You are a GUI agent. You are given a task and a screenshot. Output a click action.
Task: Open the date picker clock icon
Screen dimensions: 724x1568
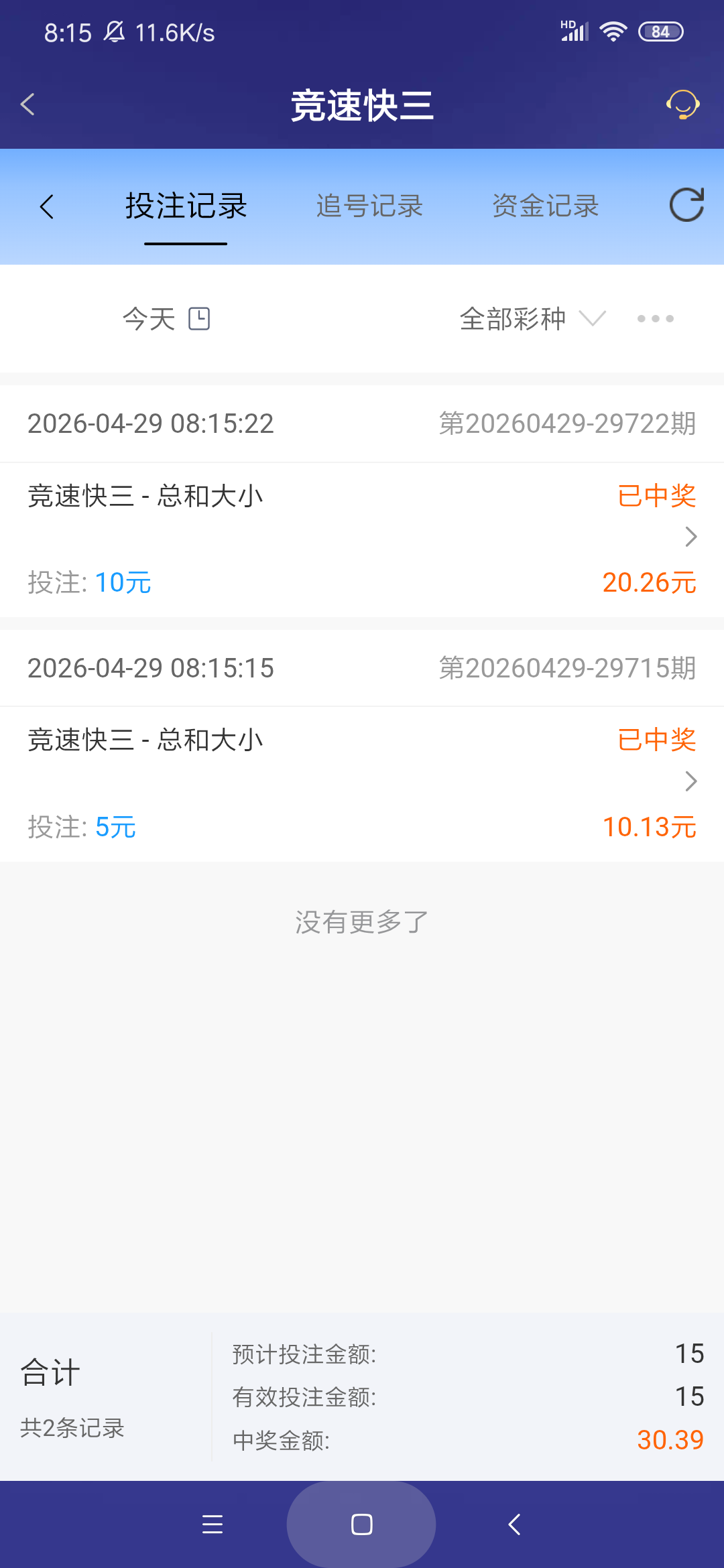point(200,319)
